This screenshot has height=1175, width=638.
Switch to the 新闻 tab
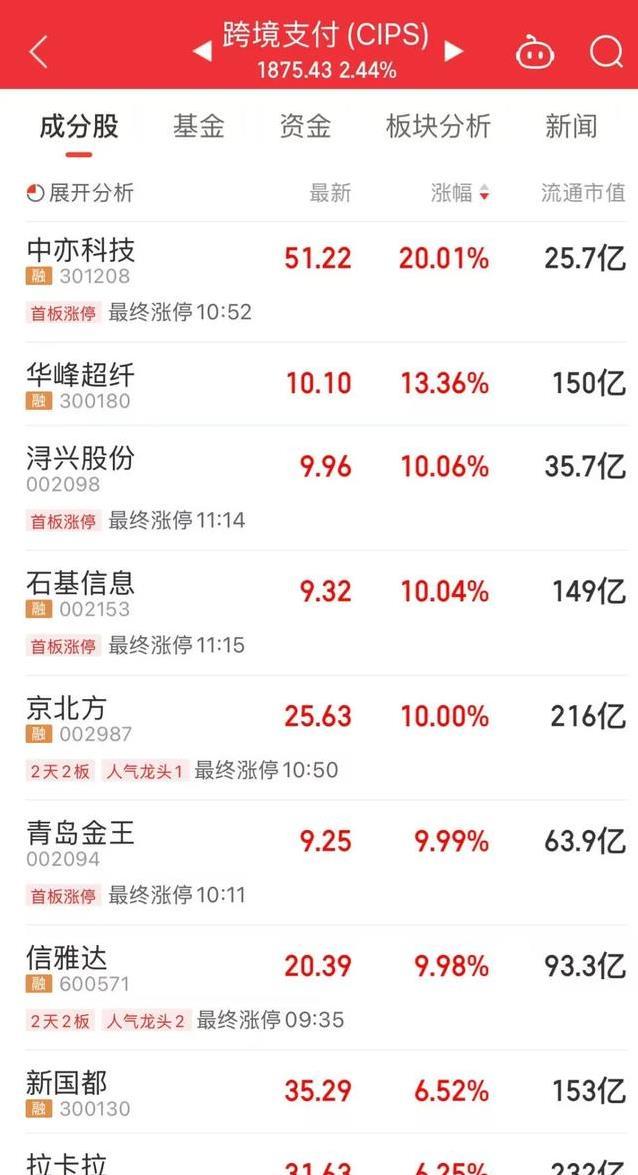point(571,126)
